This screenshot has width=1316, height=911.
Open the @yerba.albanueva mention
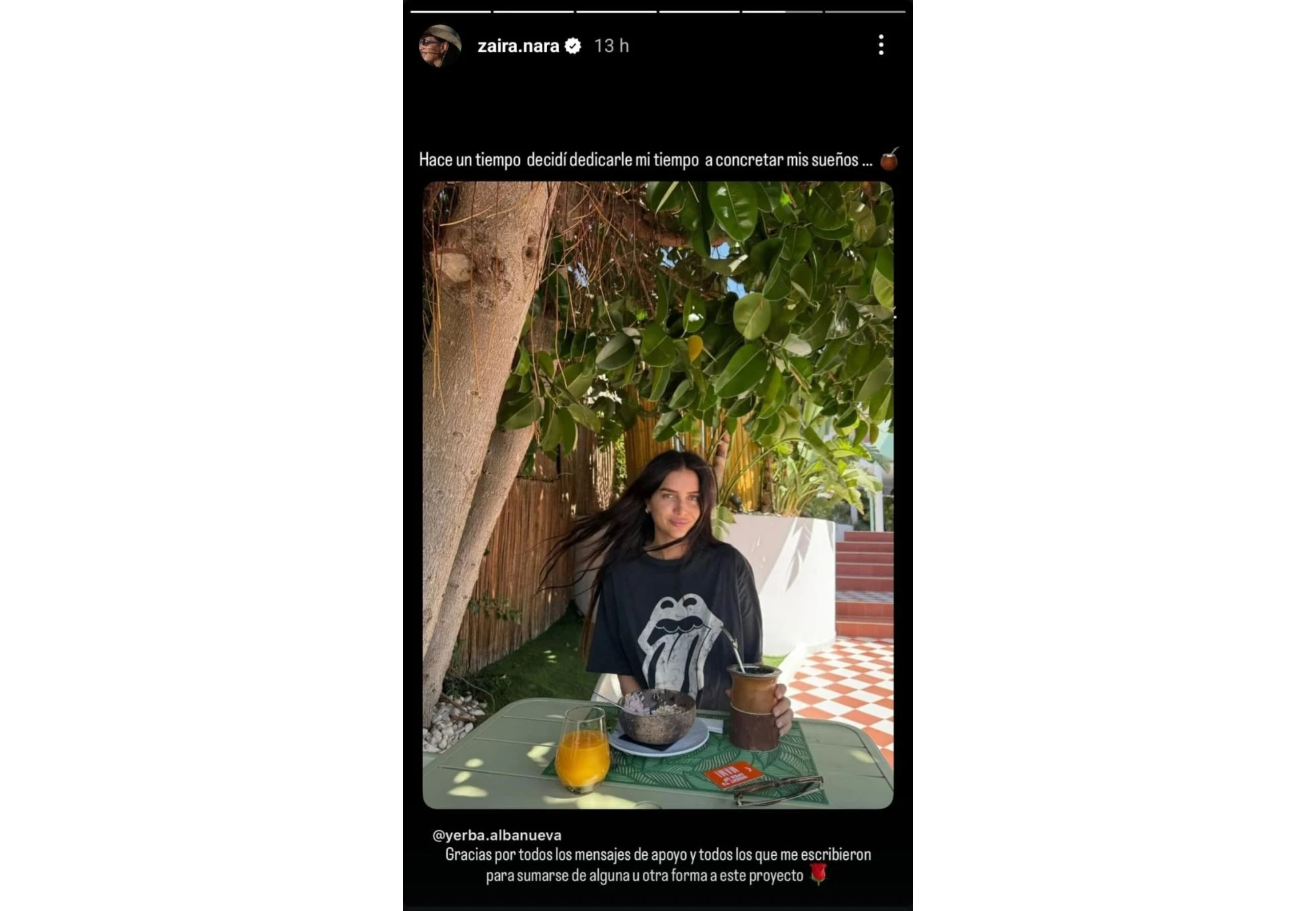(496, 835)
